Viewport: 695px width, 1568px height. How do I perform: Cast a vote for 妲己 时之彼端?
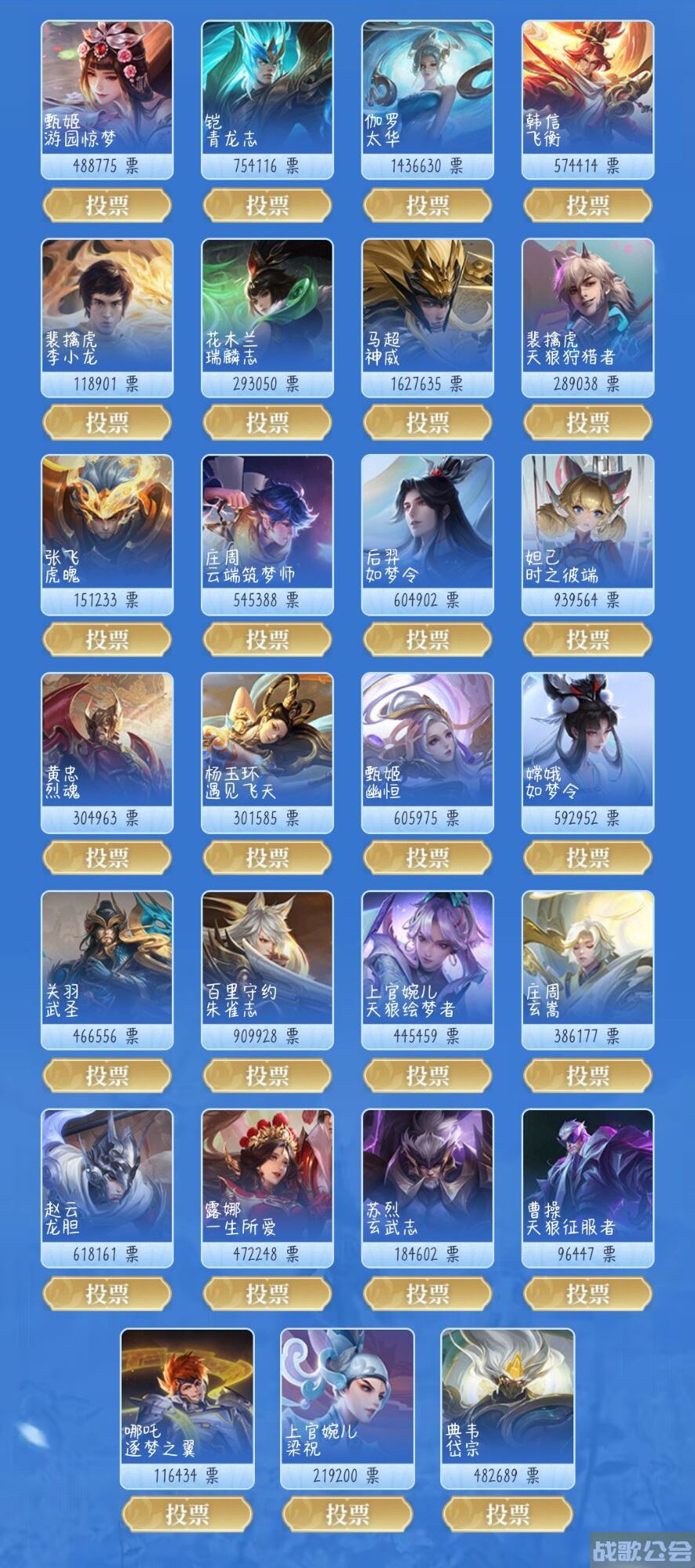click(x=588, y=640)
